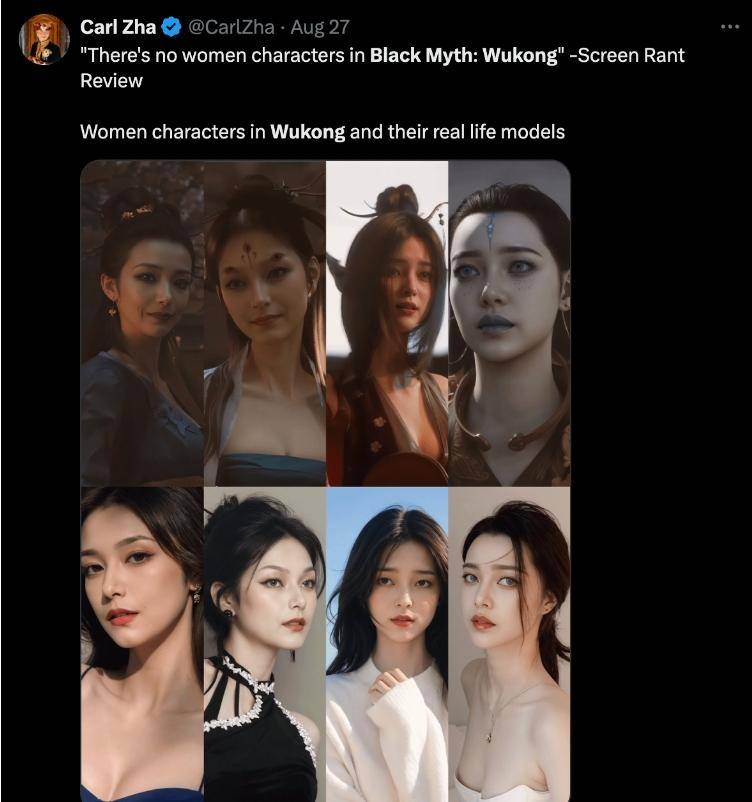This screenshot has width=752, height=802.
Task: Open Carl Zha's profile avatar
Action: (43, 39)
